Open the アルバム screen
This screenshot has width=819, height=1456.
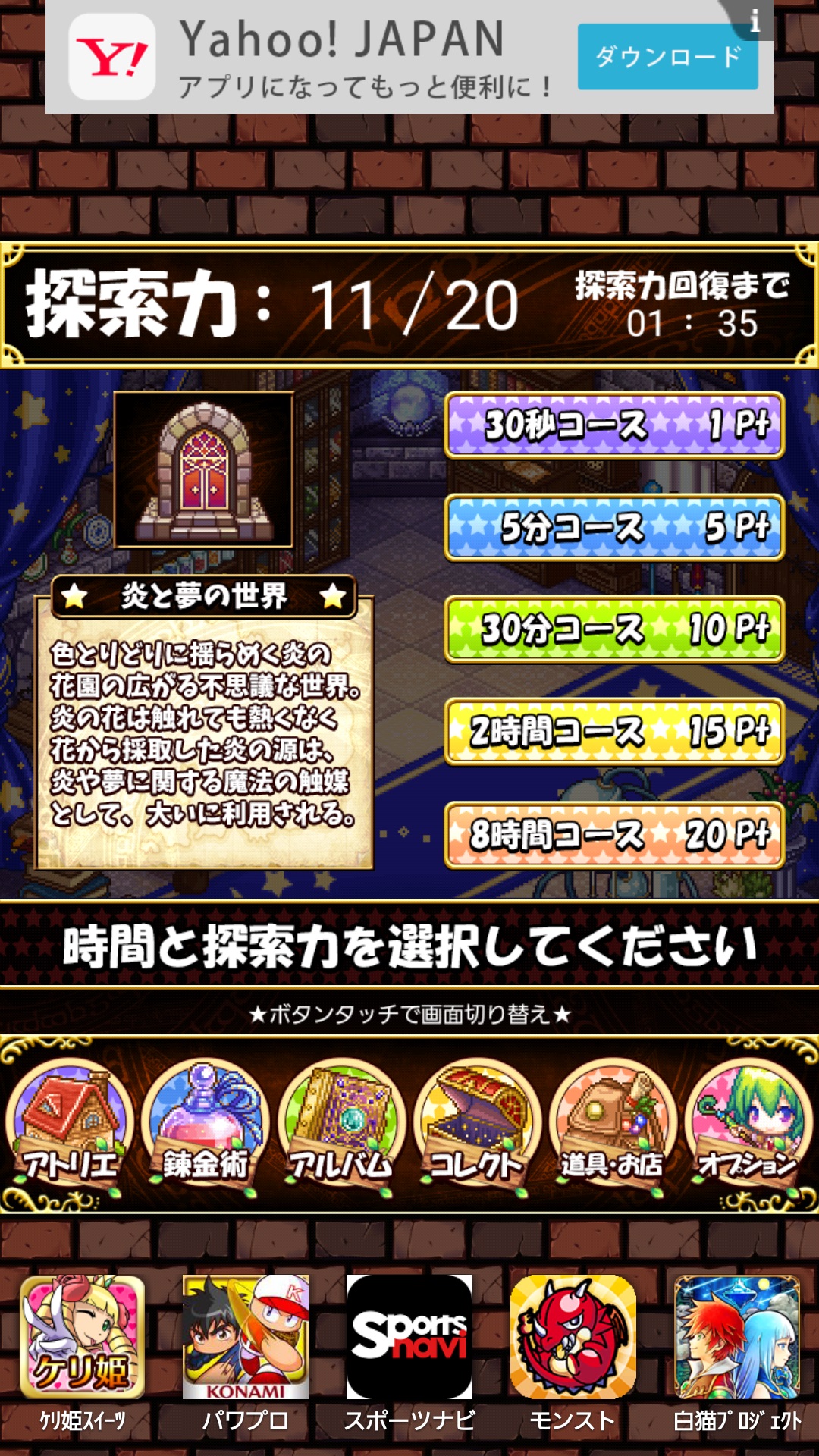pyautogui.click(x=341, y=1126)
